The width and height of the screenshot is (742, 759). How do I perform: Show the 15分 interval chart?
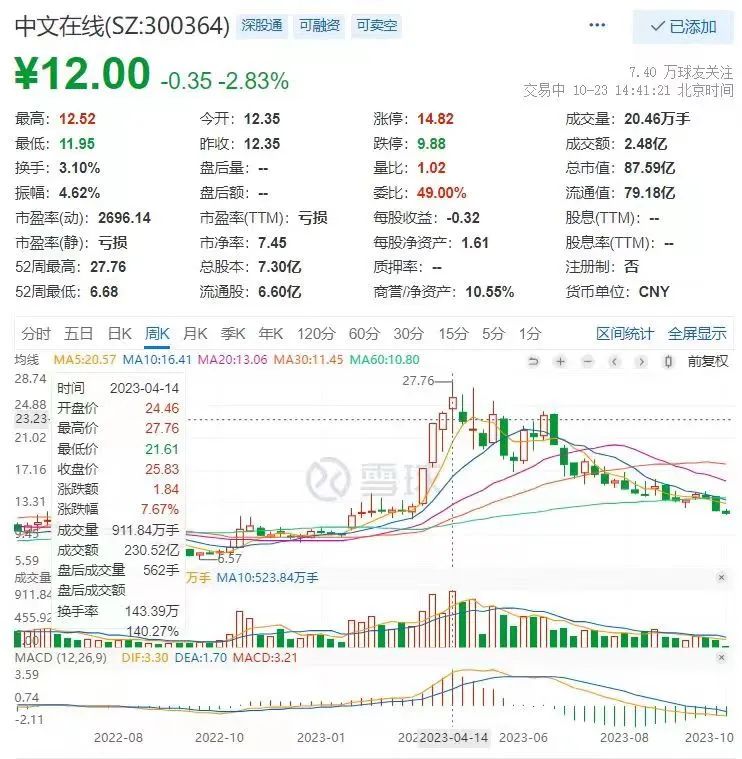tap(452, 334)
